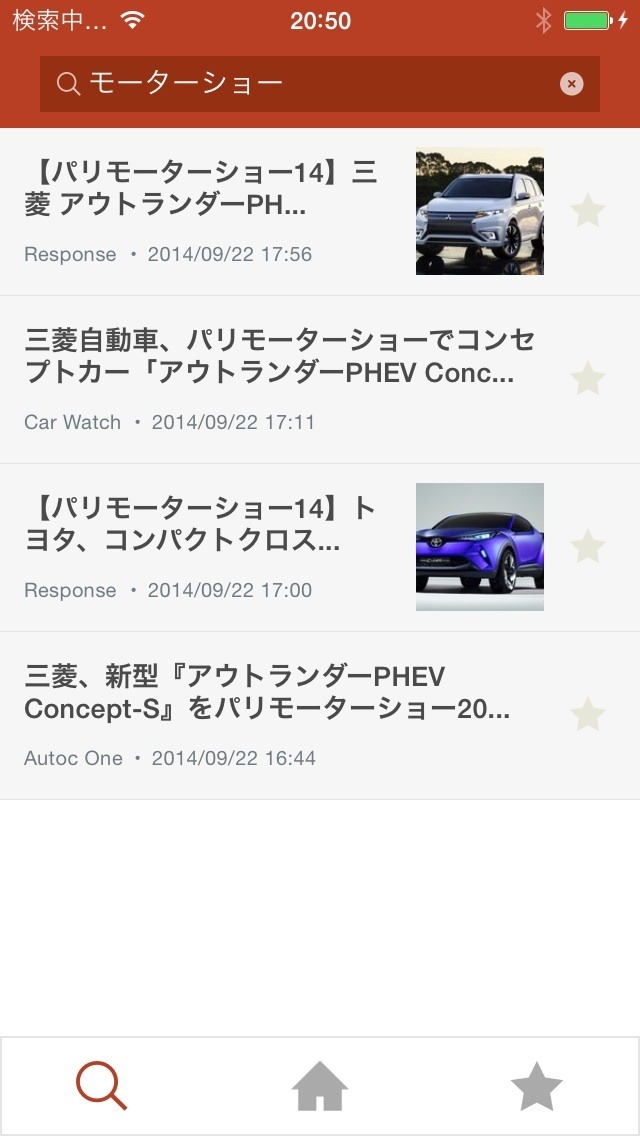Open the Response article about トヨタ
The image size is (640, 1136).
(x=210, y=547)
